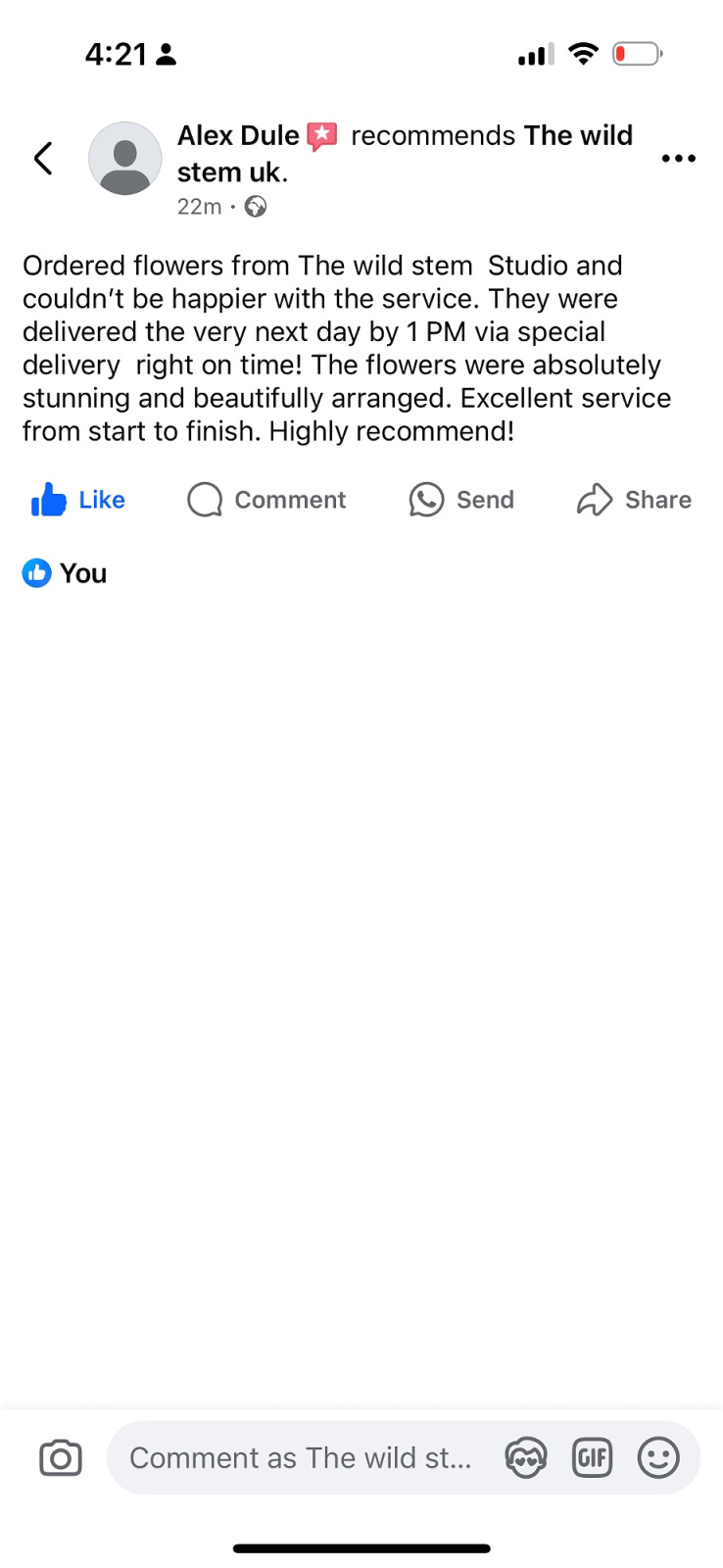The width and height of the screenshot is (723, 1568).
Task: Open the emoji smiley picker
Action: pyautogui.click(x=658, y=1458)
